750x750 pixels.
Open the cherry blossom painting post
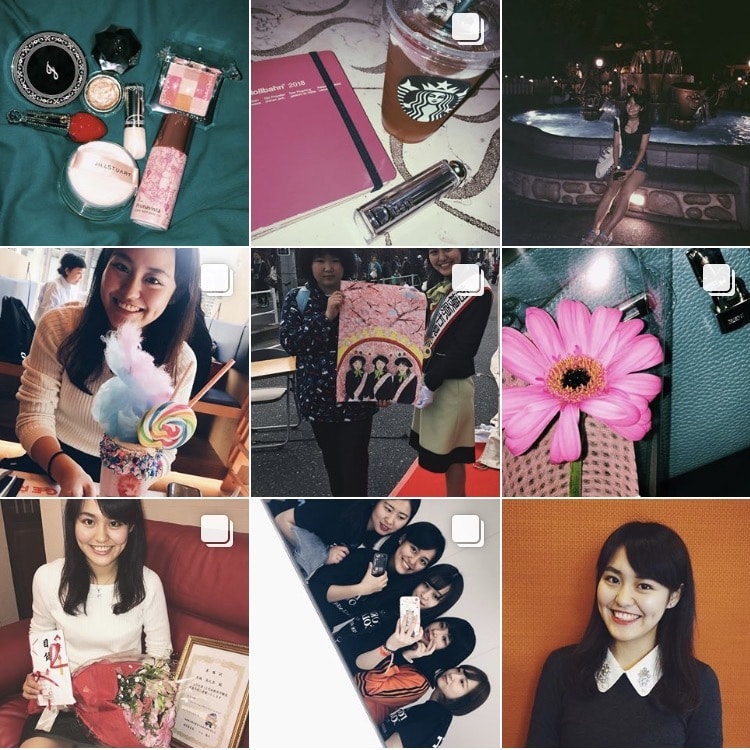click(x=375, y=373)
